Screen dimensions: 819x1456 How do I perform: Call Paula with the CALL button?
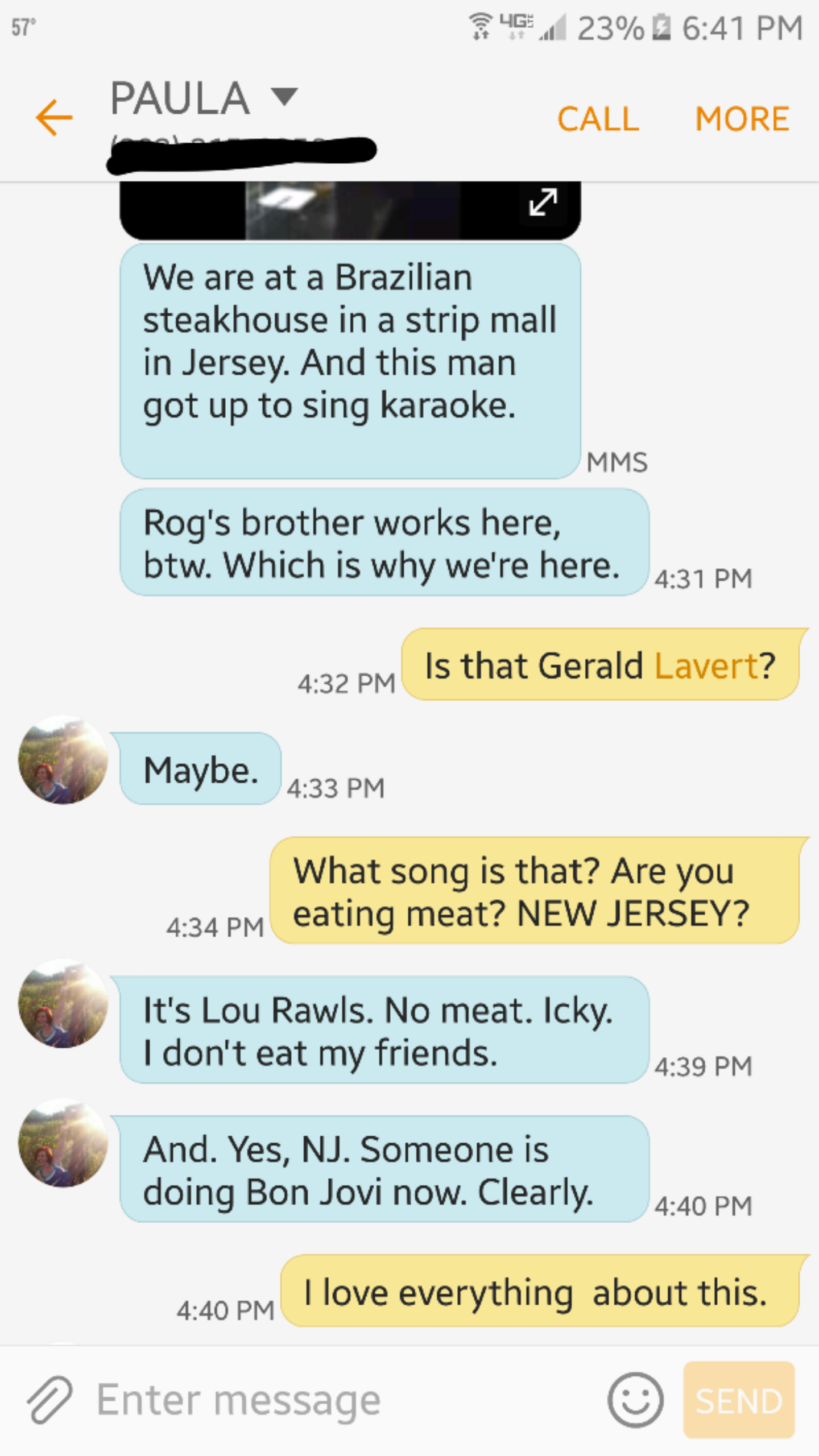[598, 119]
